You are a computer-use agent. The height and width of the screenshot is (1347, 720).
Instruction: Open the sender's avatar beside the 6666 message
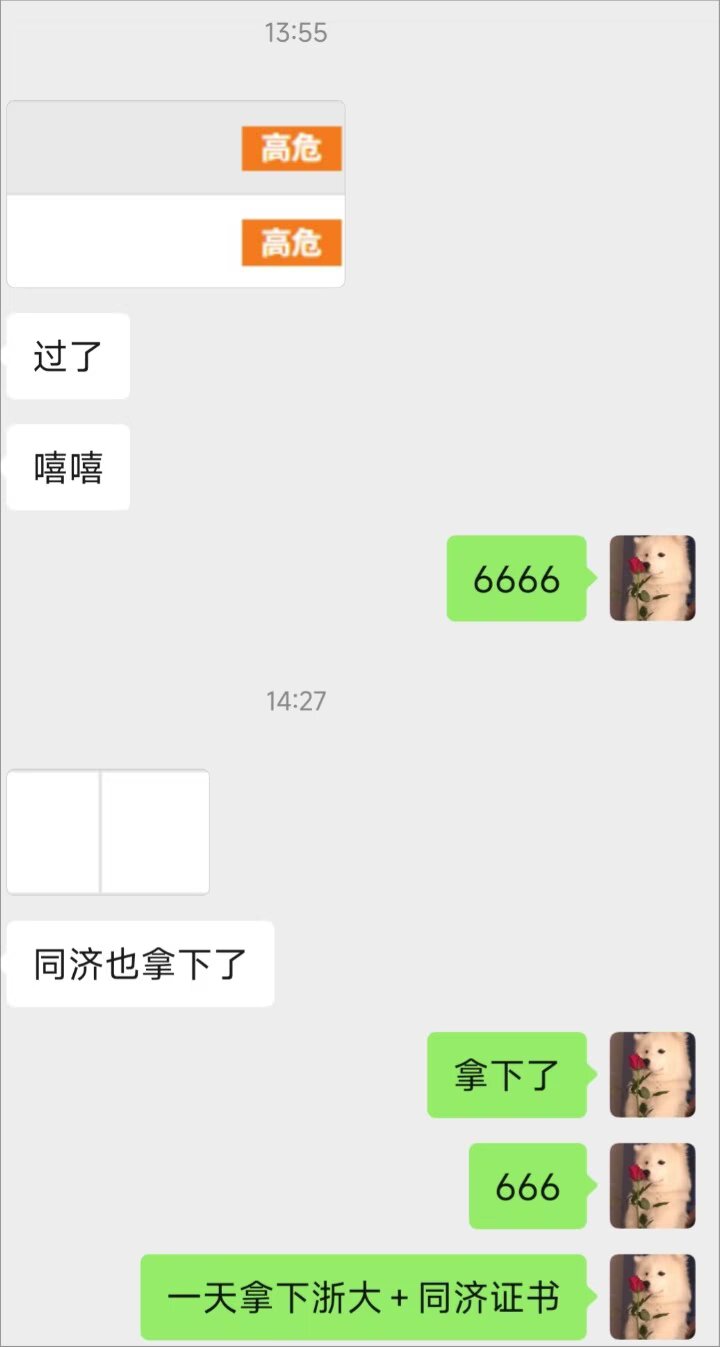[652, 578]
